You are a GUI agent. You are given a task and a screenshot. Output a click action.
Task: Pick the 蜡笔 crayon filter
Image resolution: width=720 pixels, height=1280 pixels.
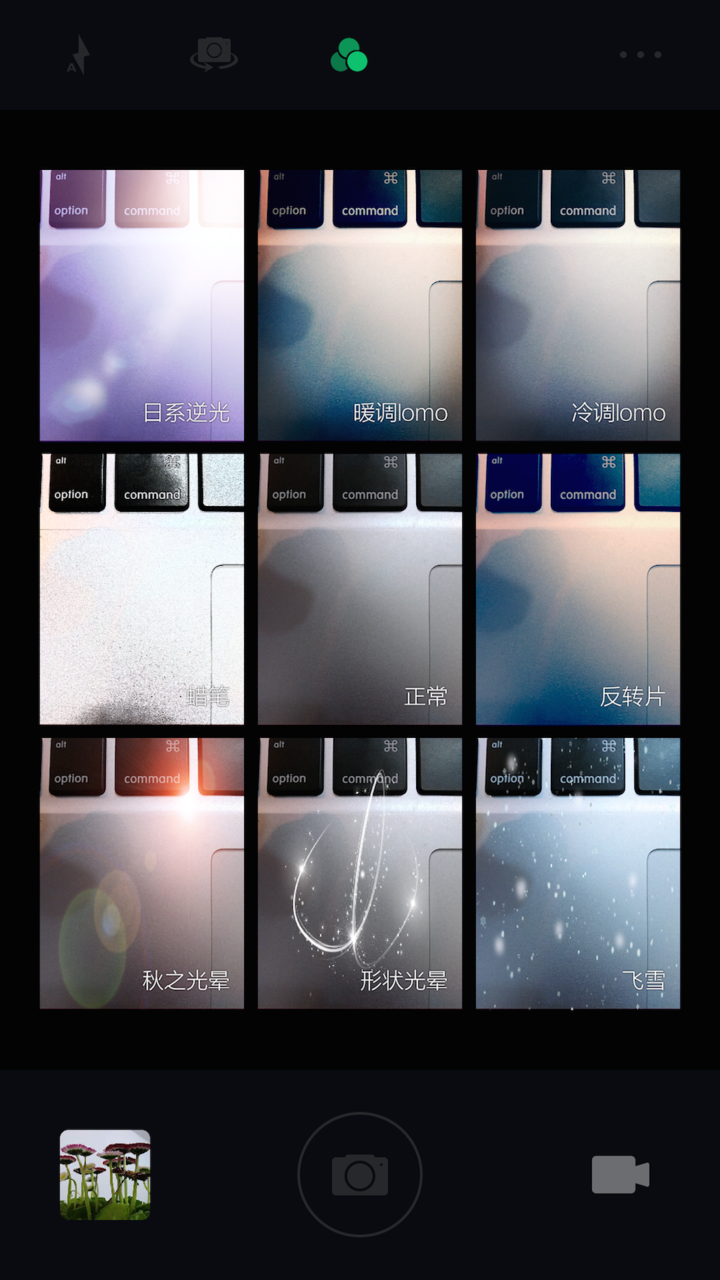pos(142,589)
